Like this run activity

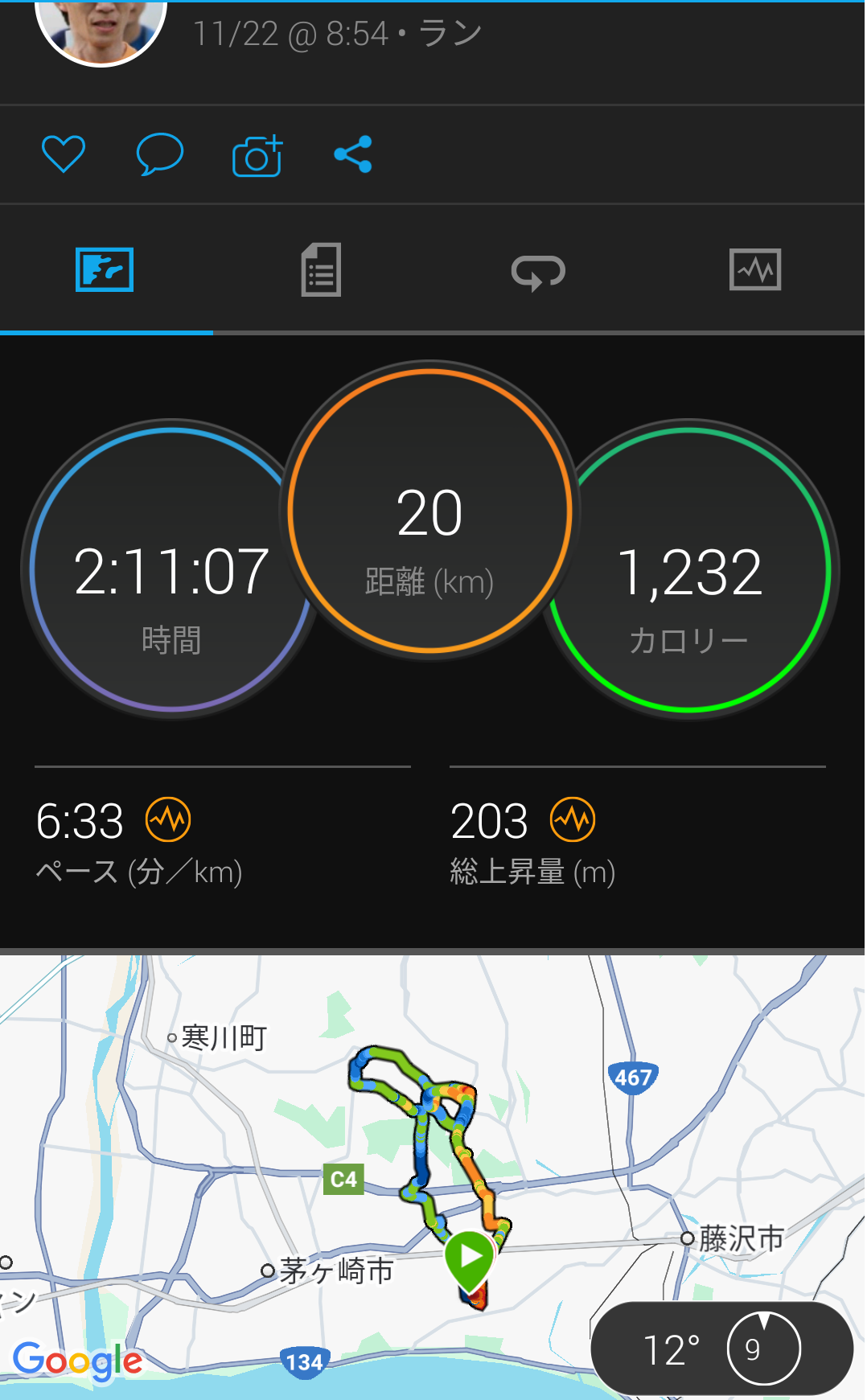click(64, 154)
